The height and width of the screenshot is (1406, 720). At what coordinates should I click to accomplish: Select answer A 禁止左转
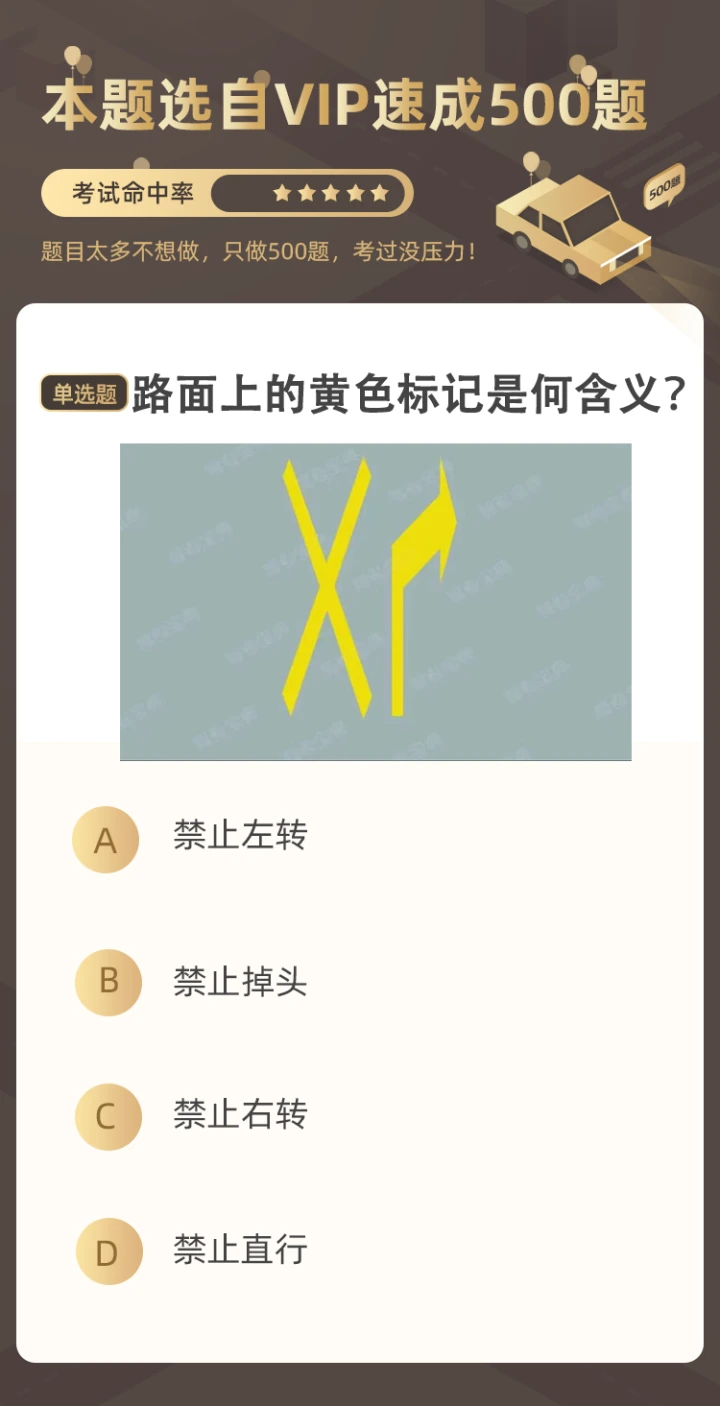point(106,839)
